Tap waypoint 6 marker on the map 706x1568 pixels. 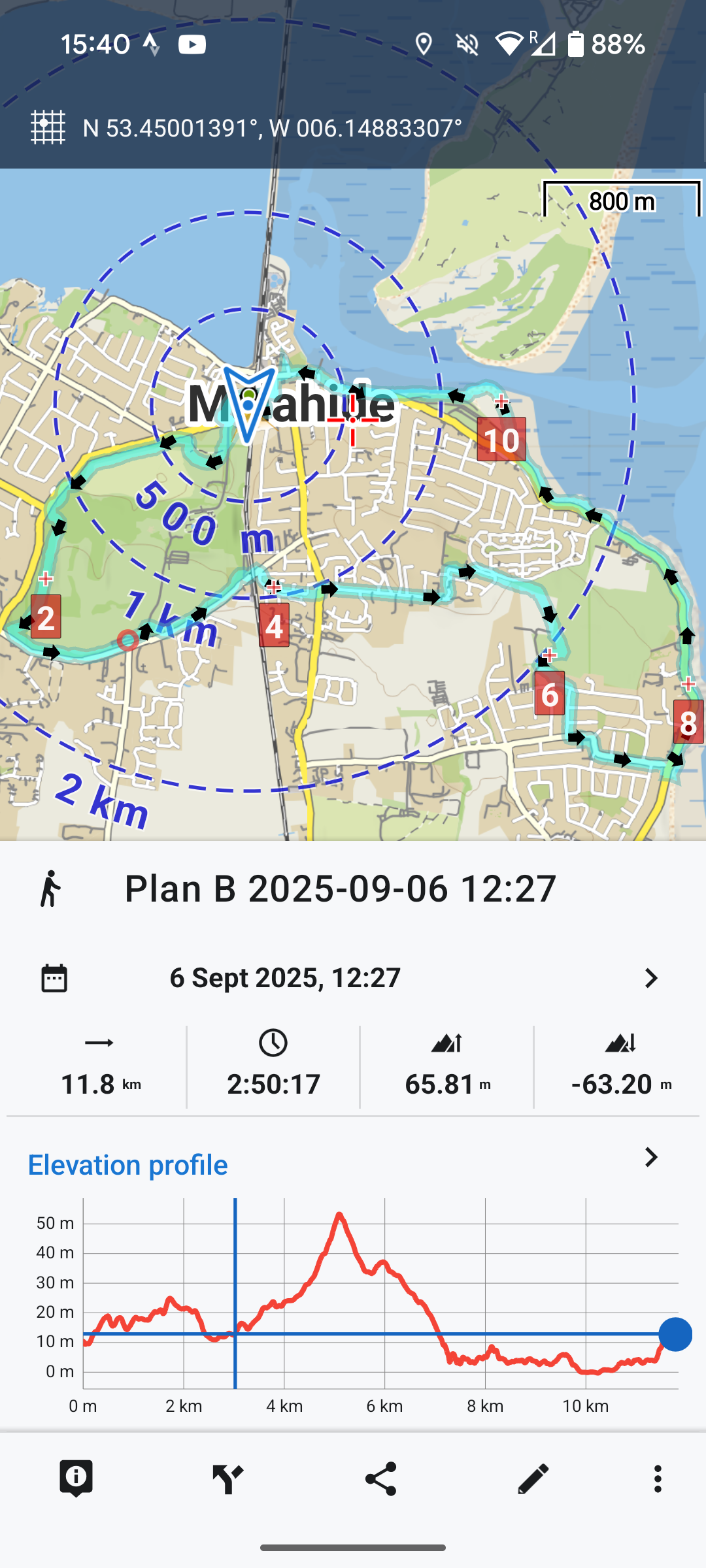point(550,693)
